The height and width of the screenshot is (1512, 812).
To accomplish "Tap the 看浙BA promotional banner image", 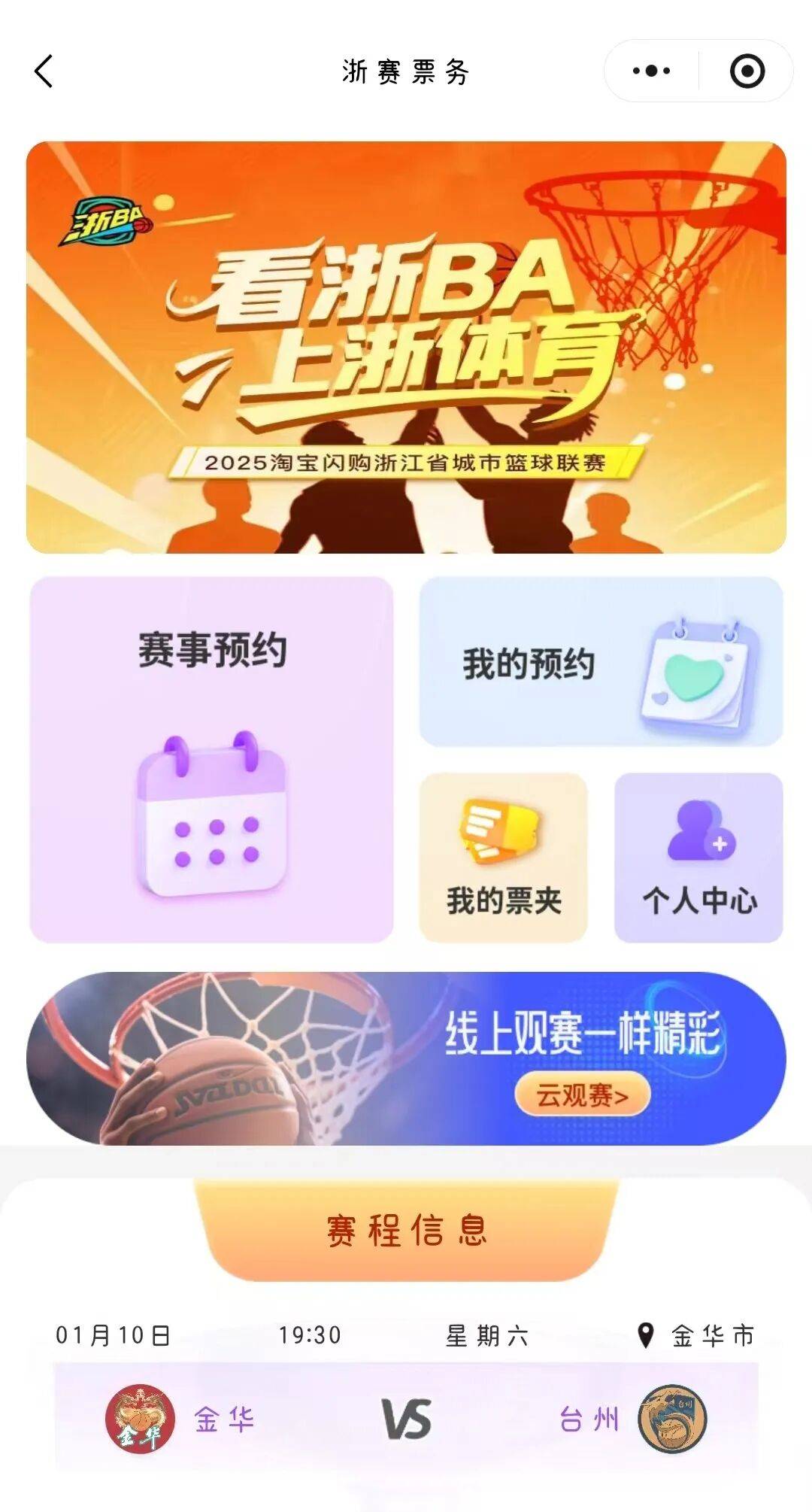I will coord(406,342).
